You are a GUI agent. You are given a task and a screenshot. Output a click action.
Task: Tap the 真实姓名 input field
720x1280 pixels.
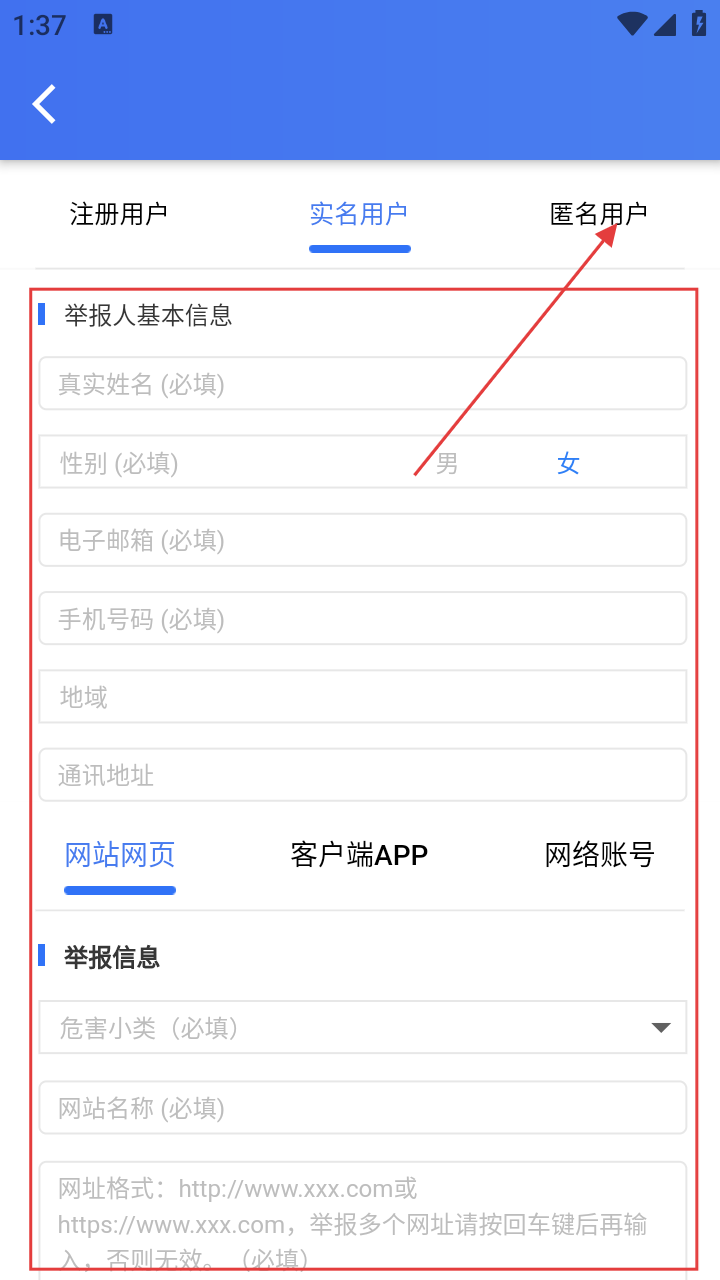tap(363, 384)
